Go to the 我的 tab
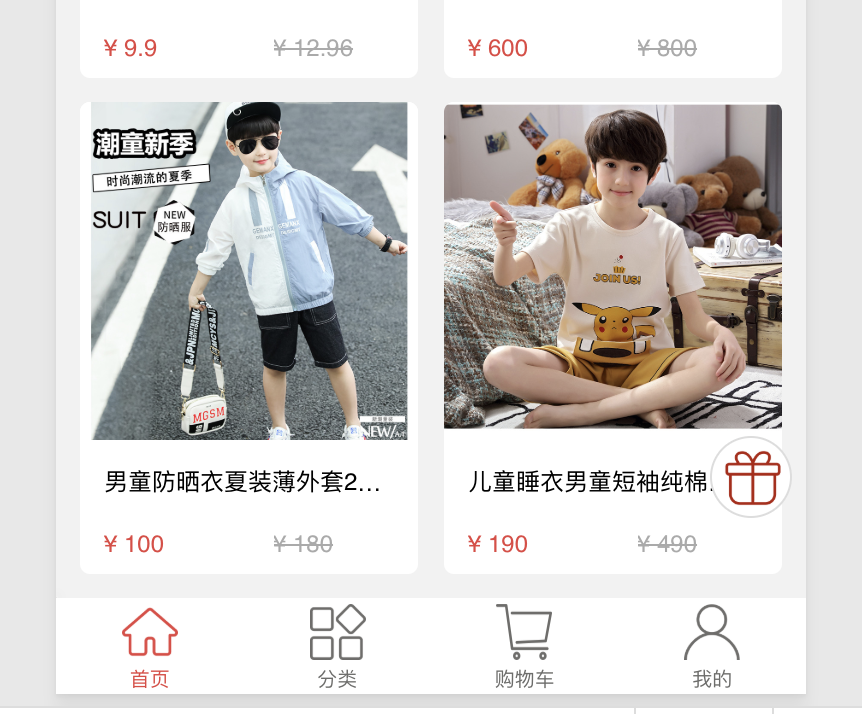862x714 pixels. tap(712, 648)
